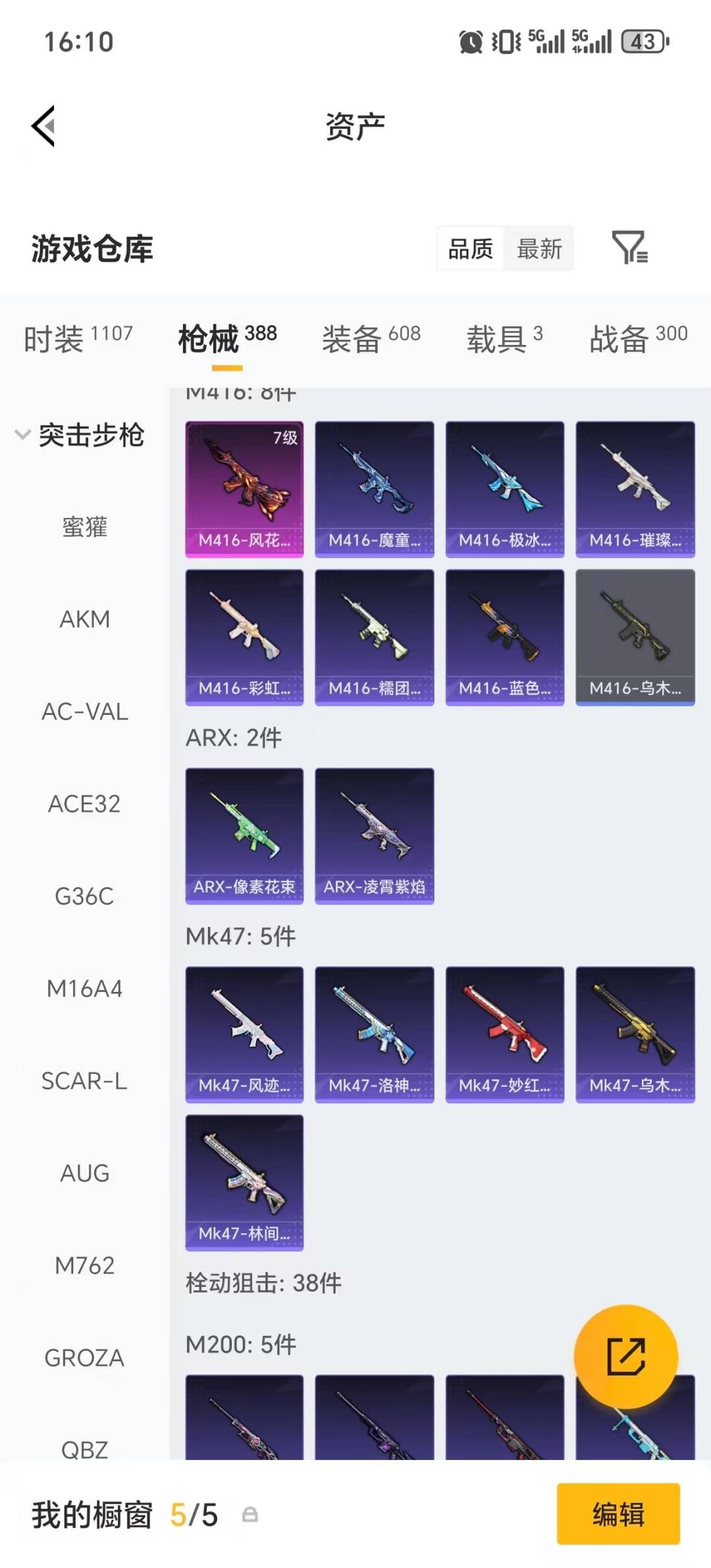Go back from the 资产 page

click(43, 126)
